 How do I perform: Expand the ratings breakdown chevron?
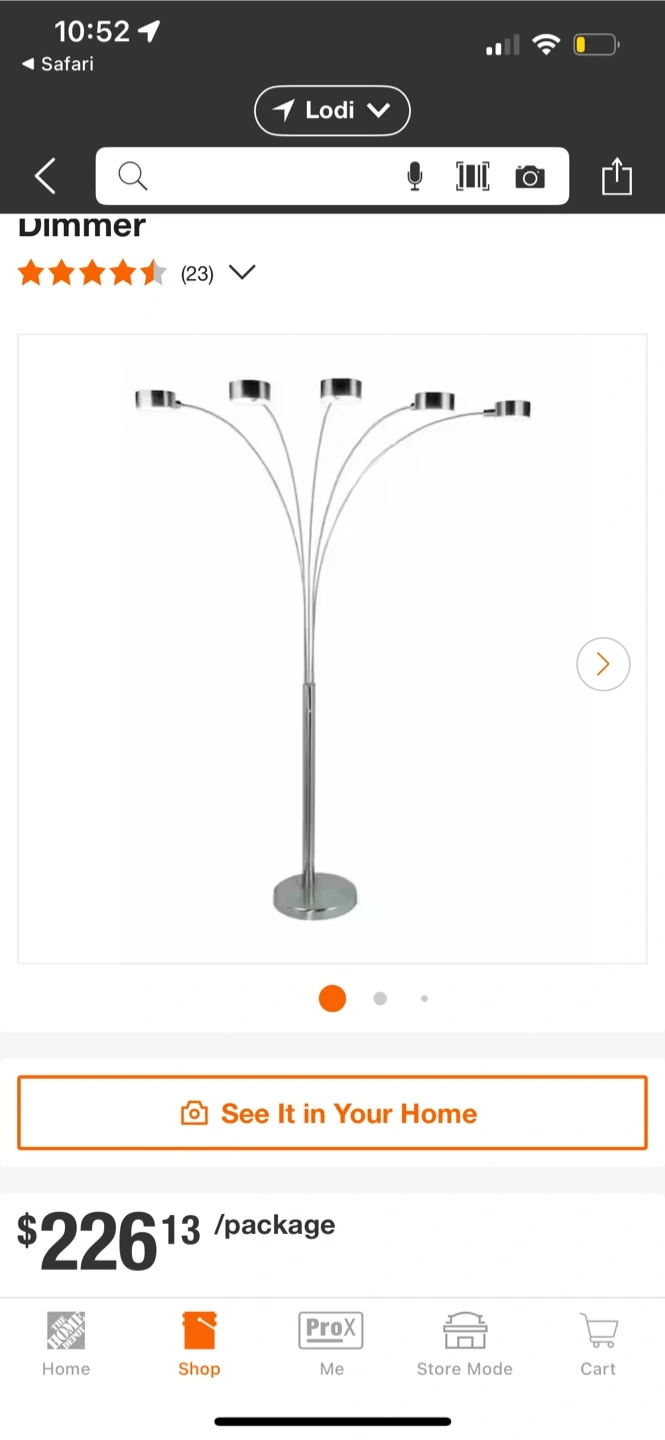coord(242,272)
